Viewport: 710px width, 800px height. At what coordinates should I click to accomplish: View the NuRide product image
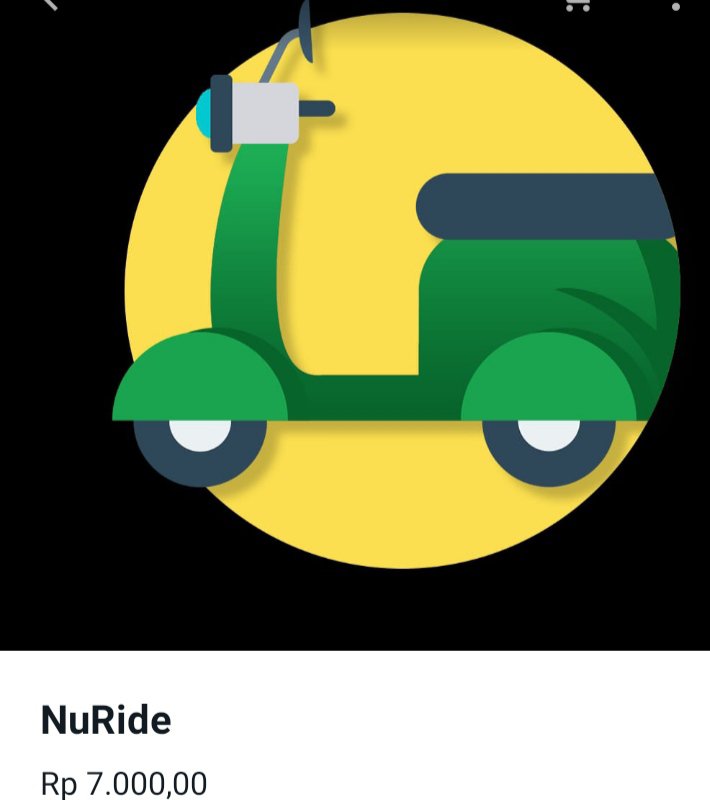pos(400,300)
